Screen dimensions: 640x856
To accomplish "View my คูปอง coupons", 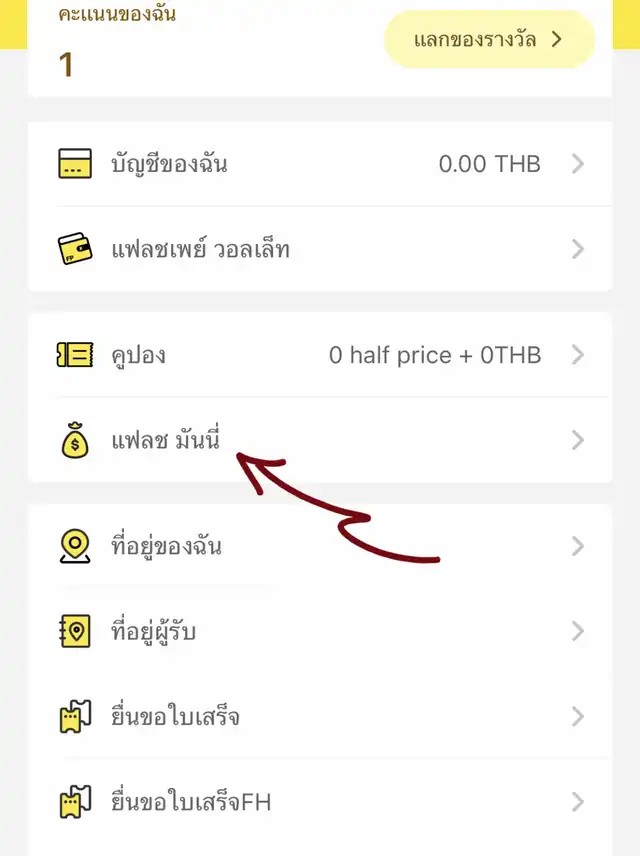I will pyautogui.click(x=320, y=355).
